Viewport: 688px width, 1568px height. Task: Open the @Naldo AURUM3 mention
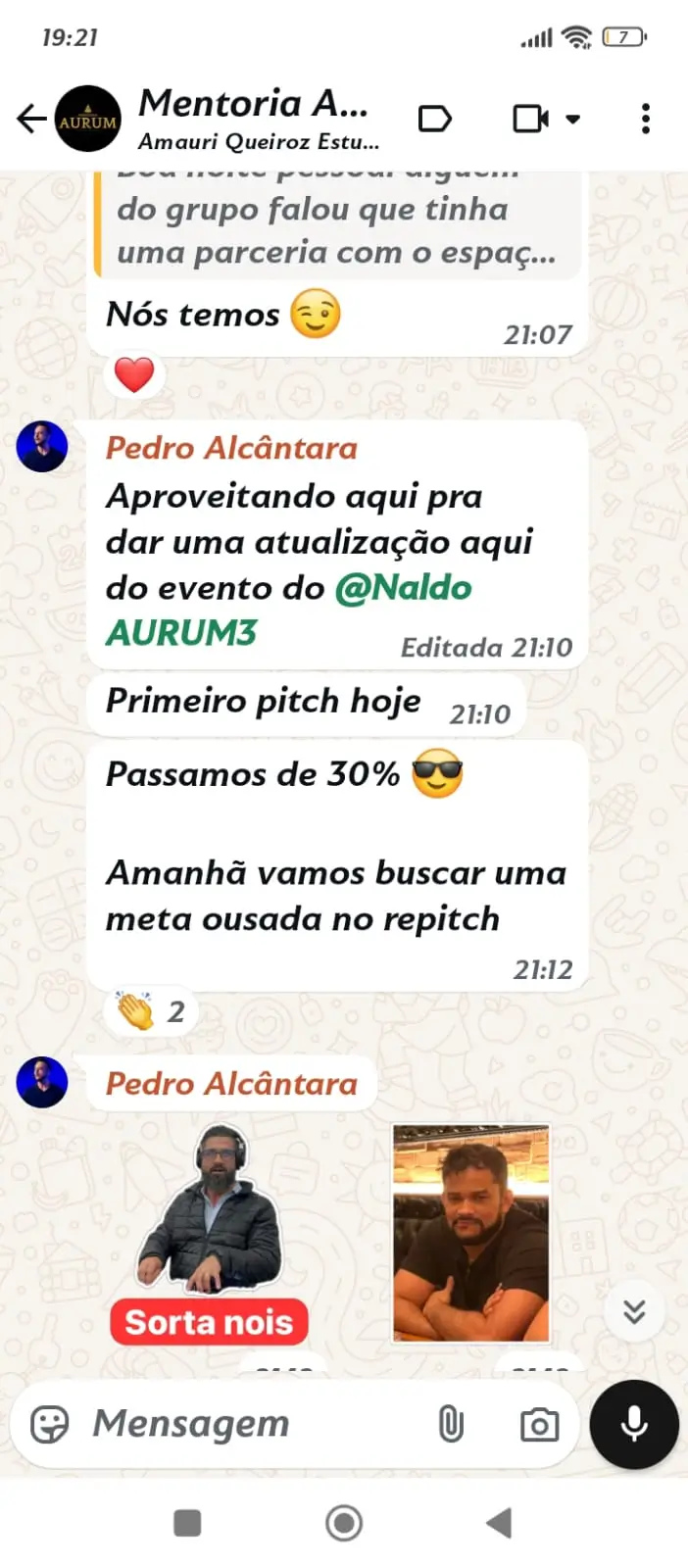click(289, 611)
